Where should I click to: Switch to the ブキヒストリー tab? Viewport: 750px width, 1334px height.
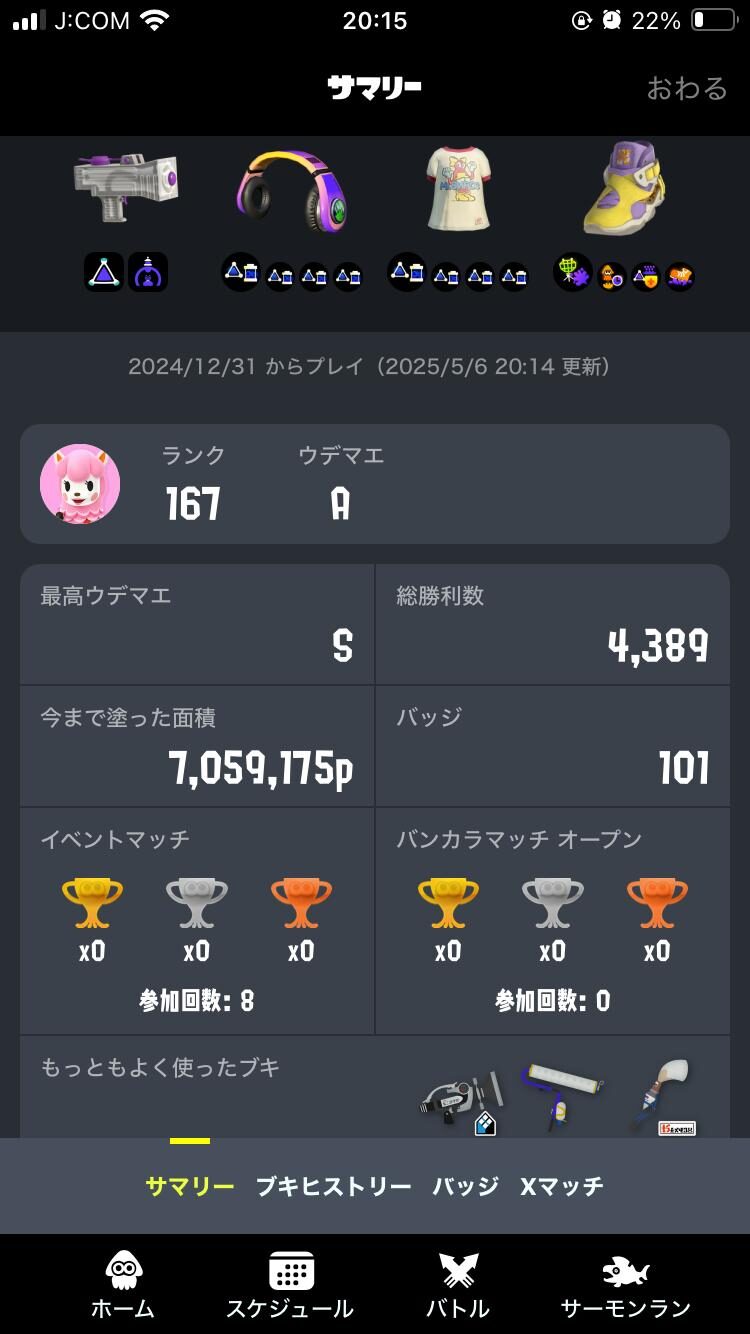(333, 1186)
